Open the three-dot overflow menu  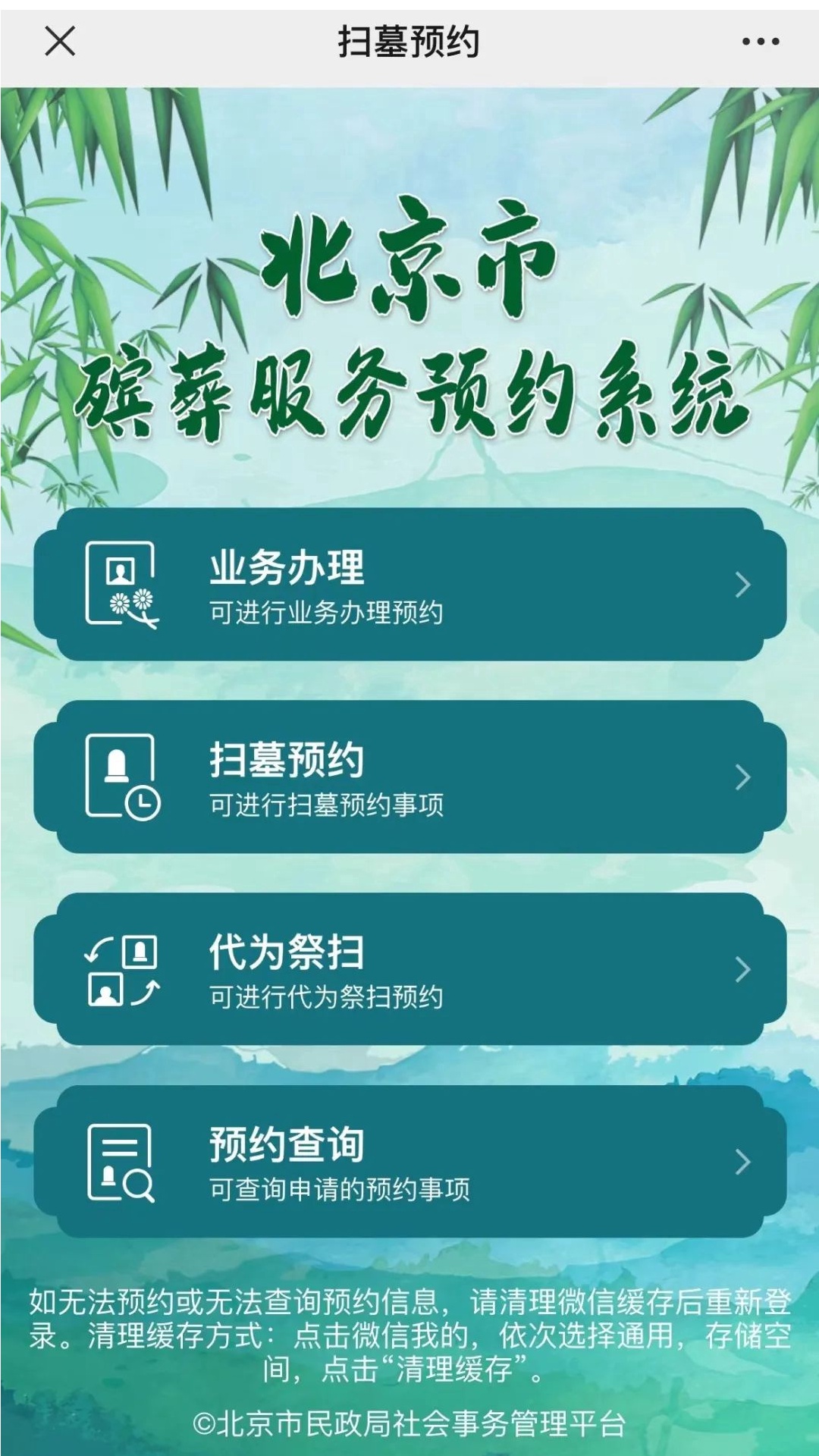760,42
